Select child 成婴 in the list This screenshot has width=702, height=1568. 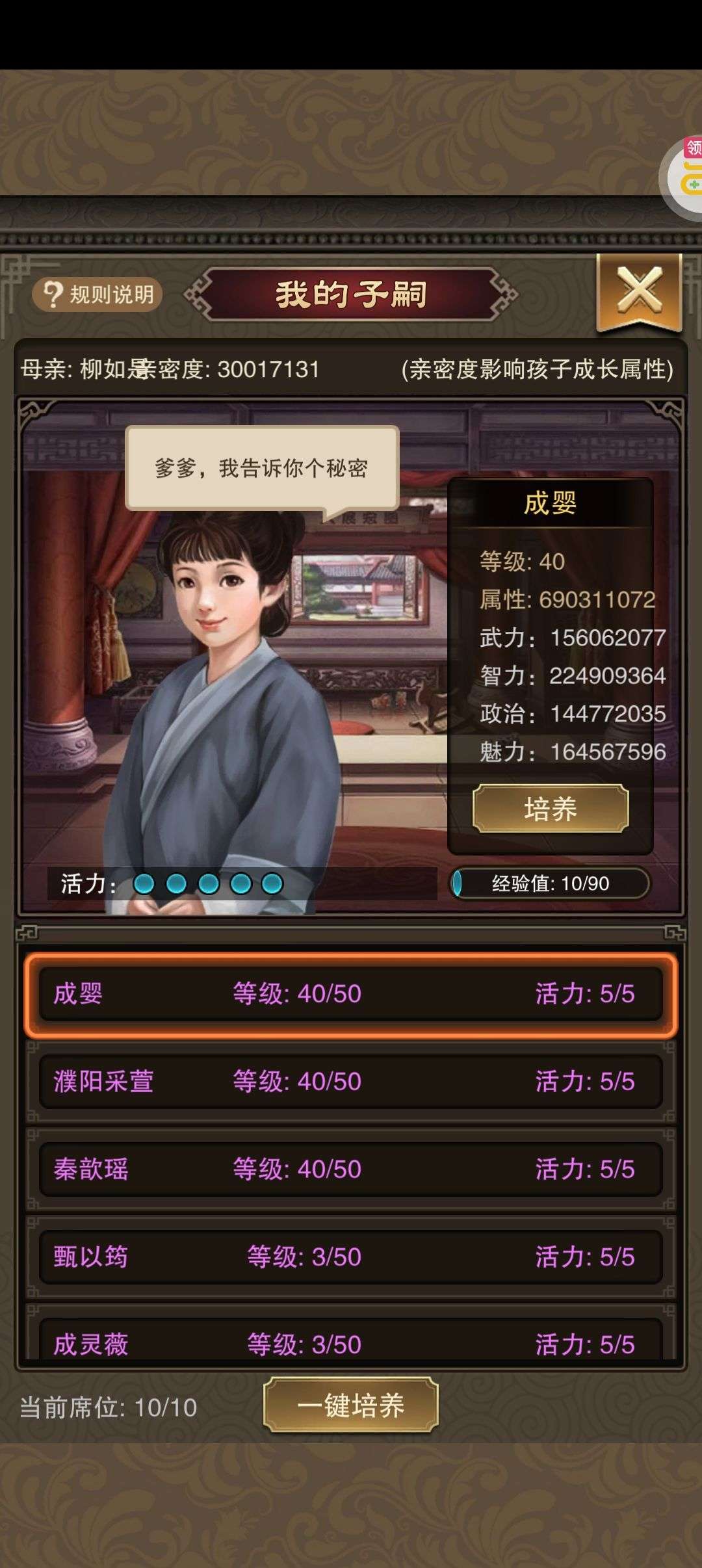coord(351,993)
